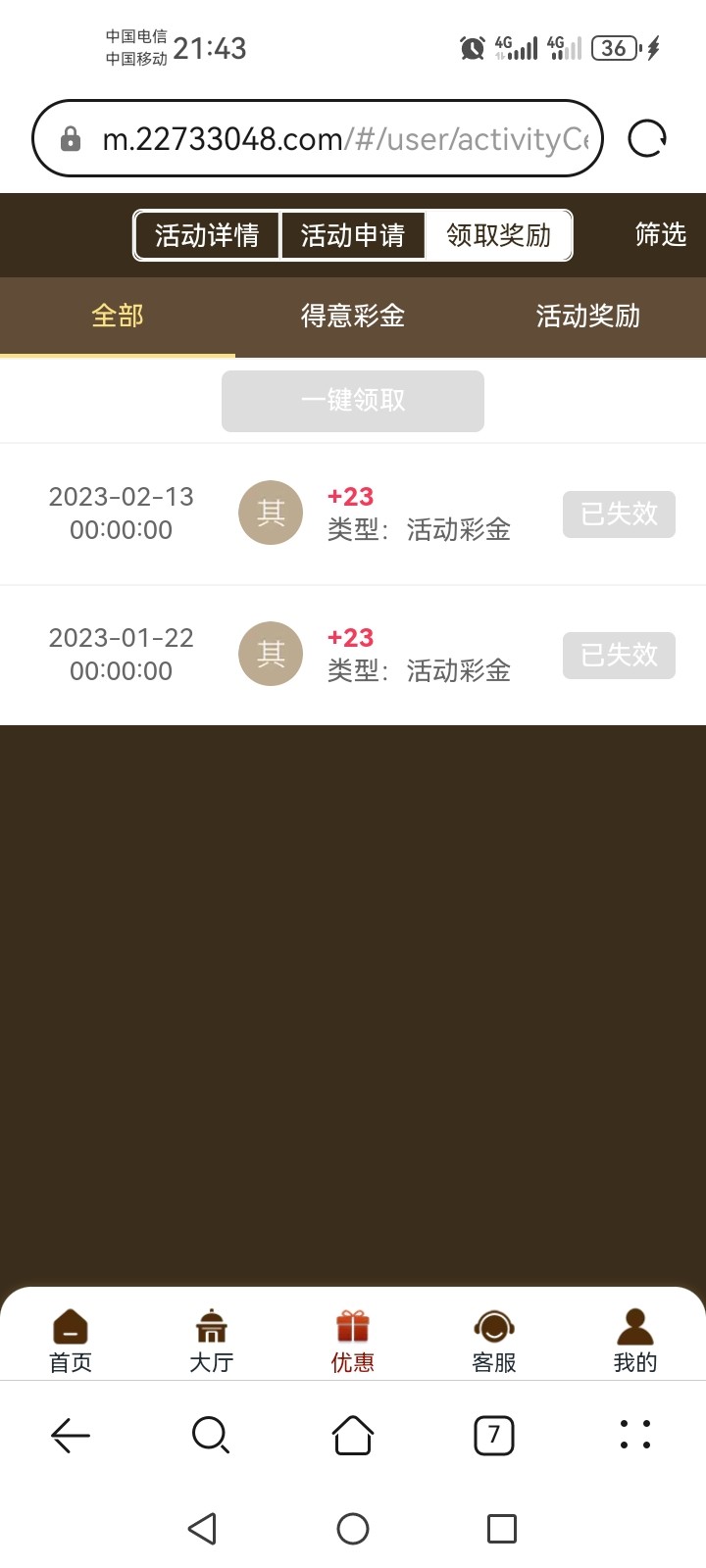Tap 已失效 on the 2023-01-22 reward
This screenshot has height=1568, width=706.
619,655
